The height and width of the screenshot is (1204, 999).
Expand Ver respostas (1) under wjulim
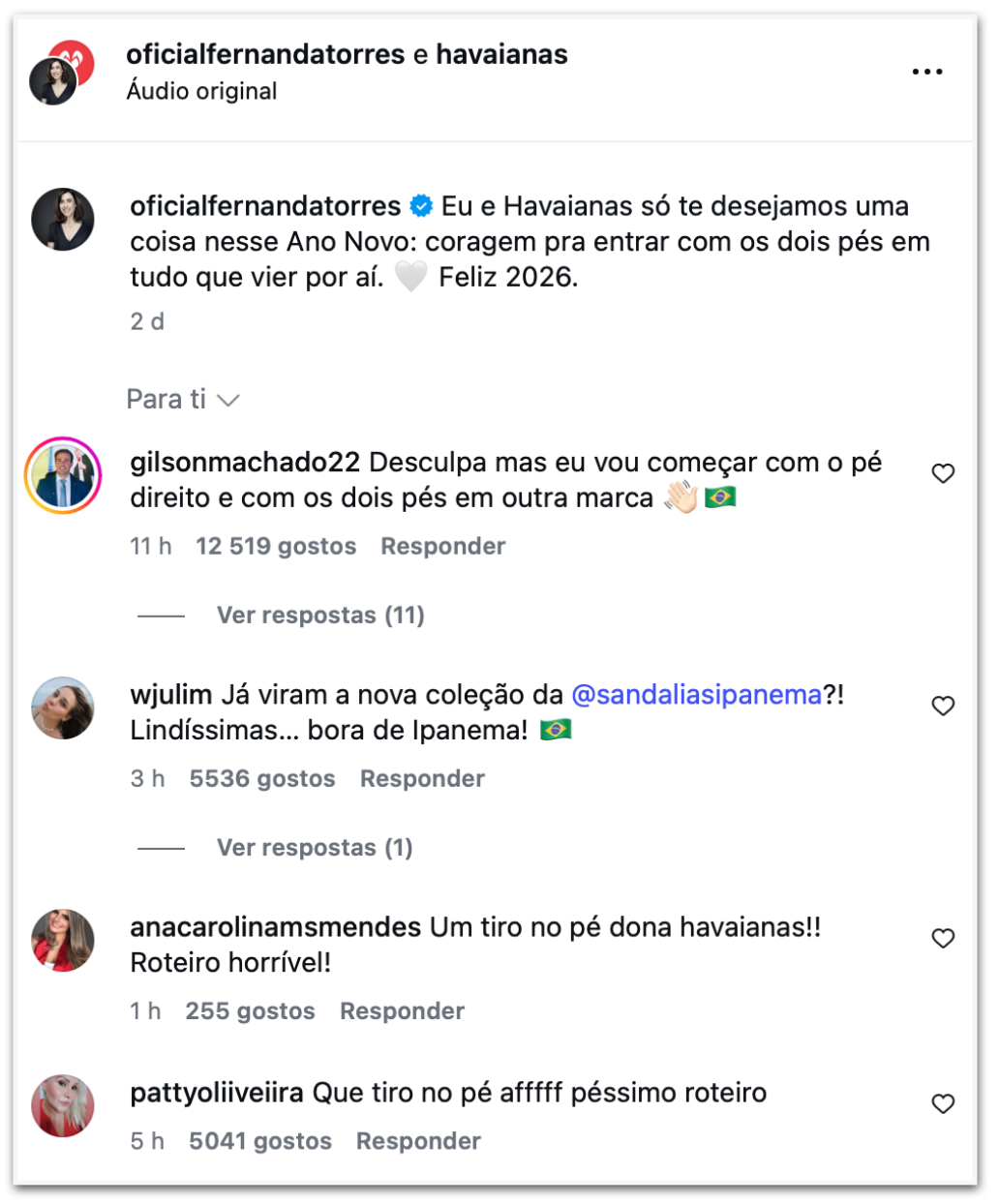click(x=315, y=848)
